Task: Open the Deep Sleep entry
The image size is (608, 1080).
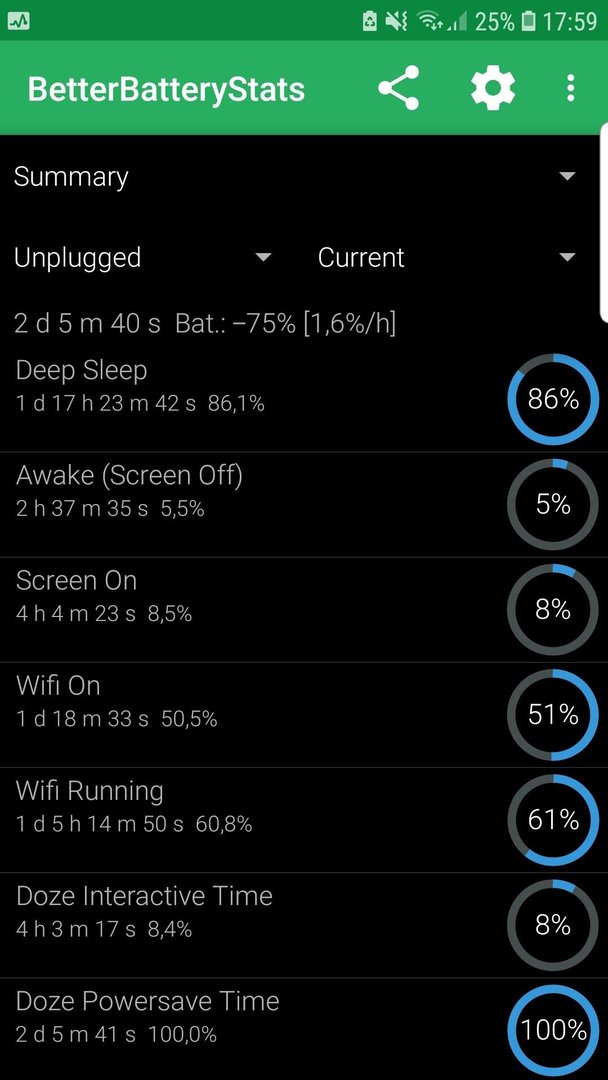Action: (304, 399)
